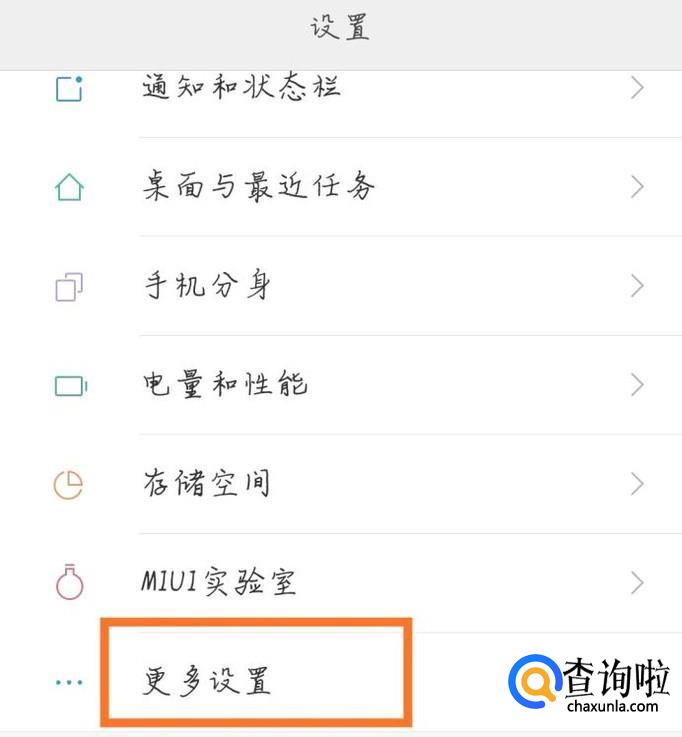Open 桌面与最近任务 settings

click(258, 187)
